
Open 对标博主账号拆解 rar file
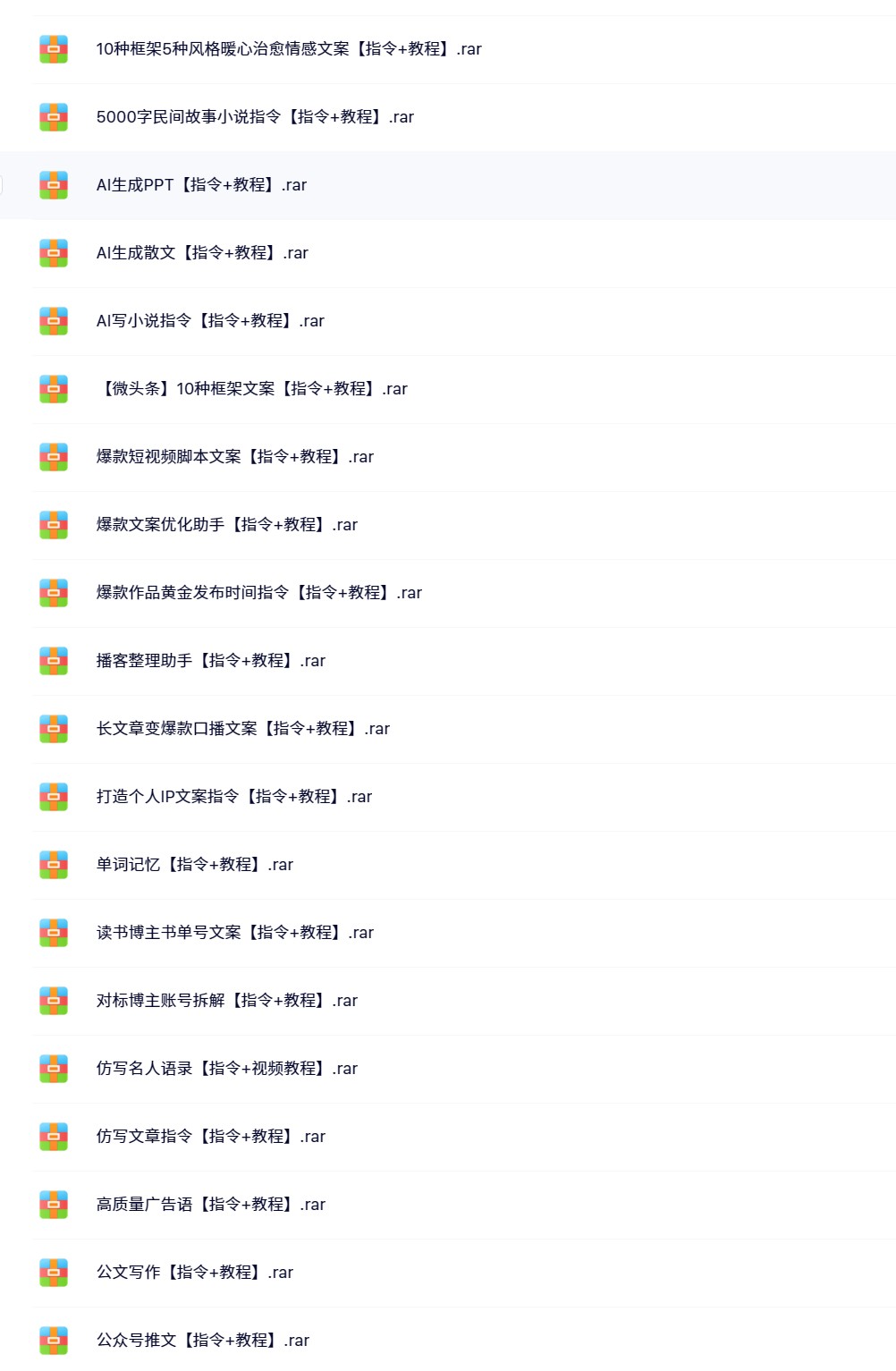pyautogui.click(x=226, y=1001)
